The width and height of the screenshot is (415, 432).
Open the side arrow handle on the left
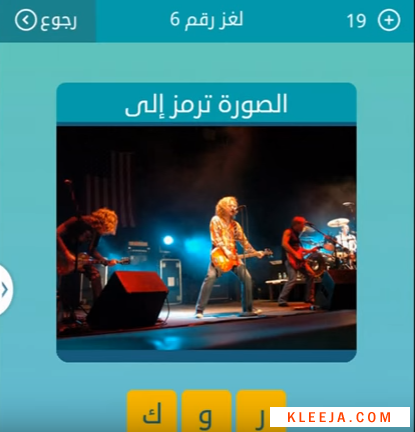tap(6, 290)
